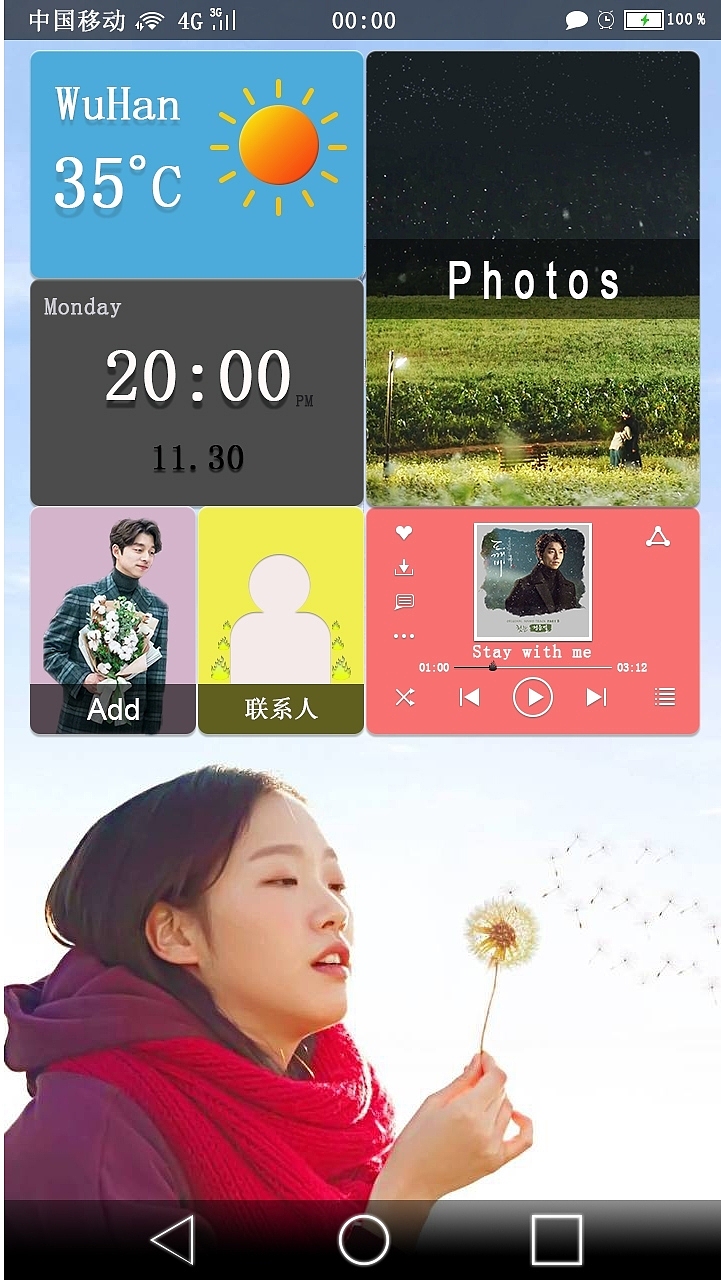Open the Stay with me album cover
The image size is (721, 1280).
click(533, 581)
